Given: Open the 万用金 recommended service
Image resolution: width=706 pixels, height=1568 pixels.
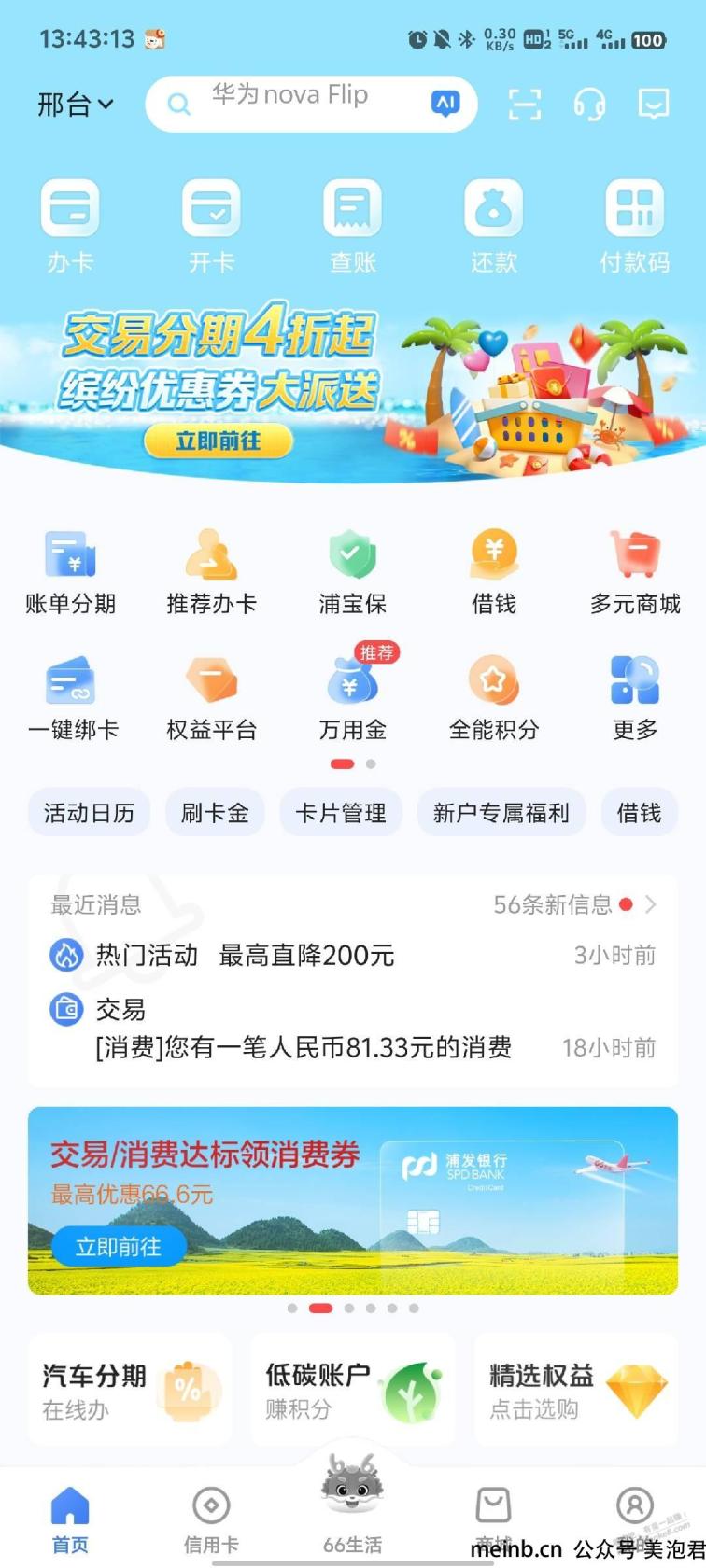Looking at the screenshot, I should (x=352, y=697).
